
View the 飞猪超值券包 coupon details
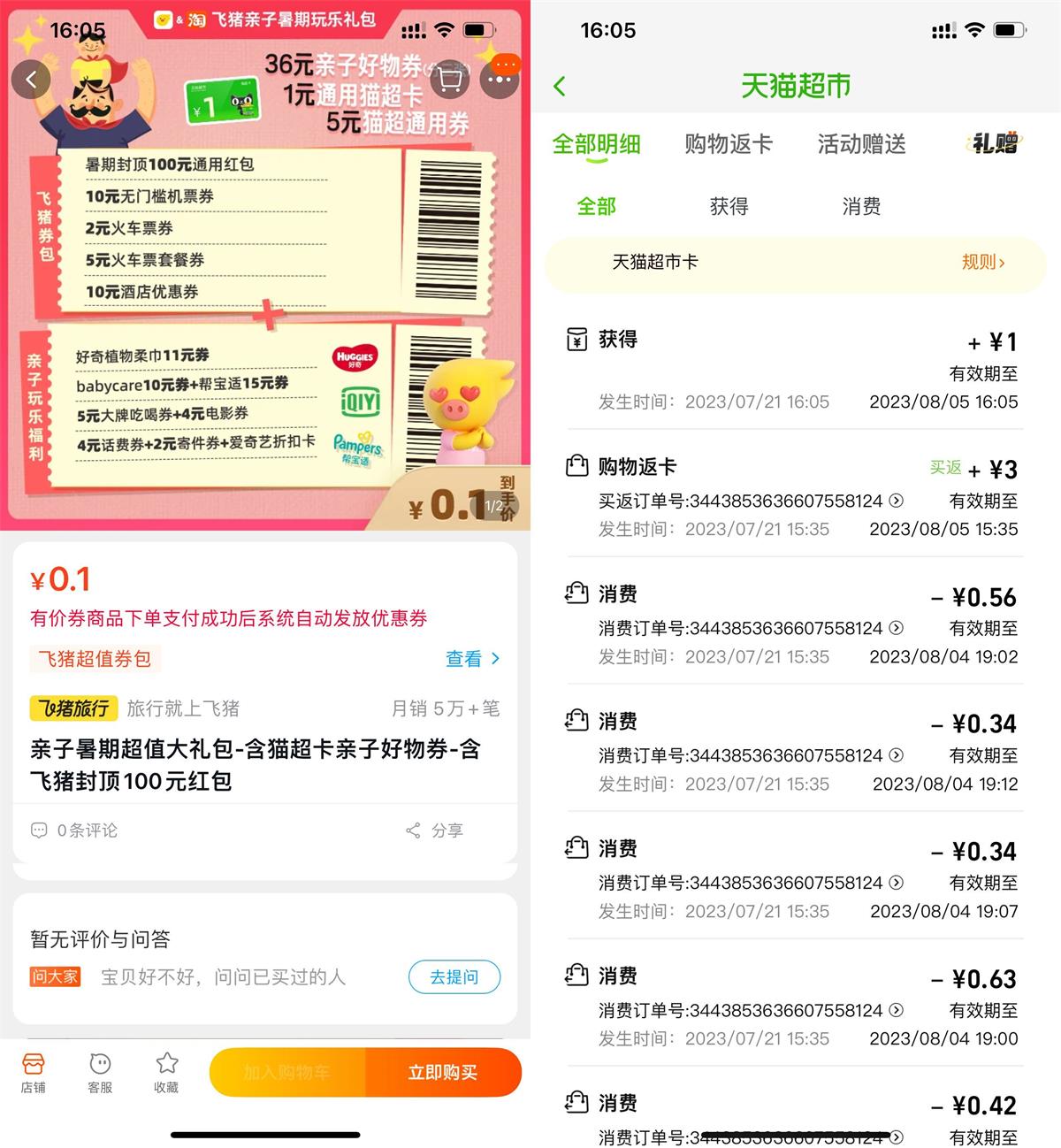pyautogui.click(x=472, y=659)
